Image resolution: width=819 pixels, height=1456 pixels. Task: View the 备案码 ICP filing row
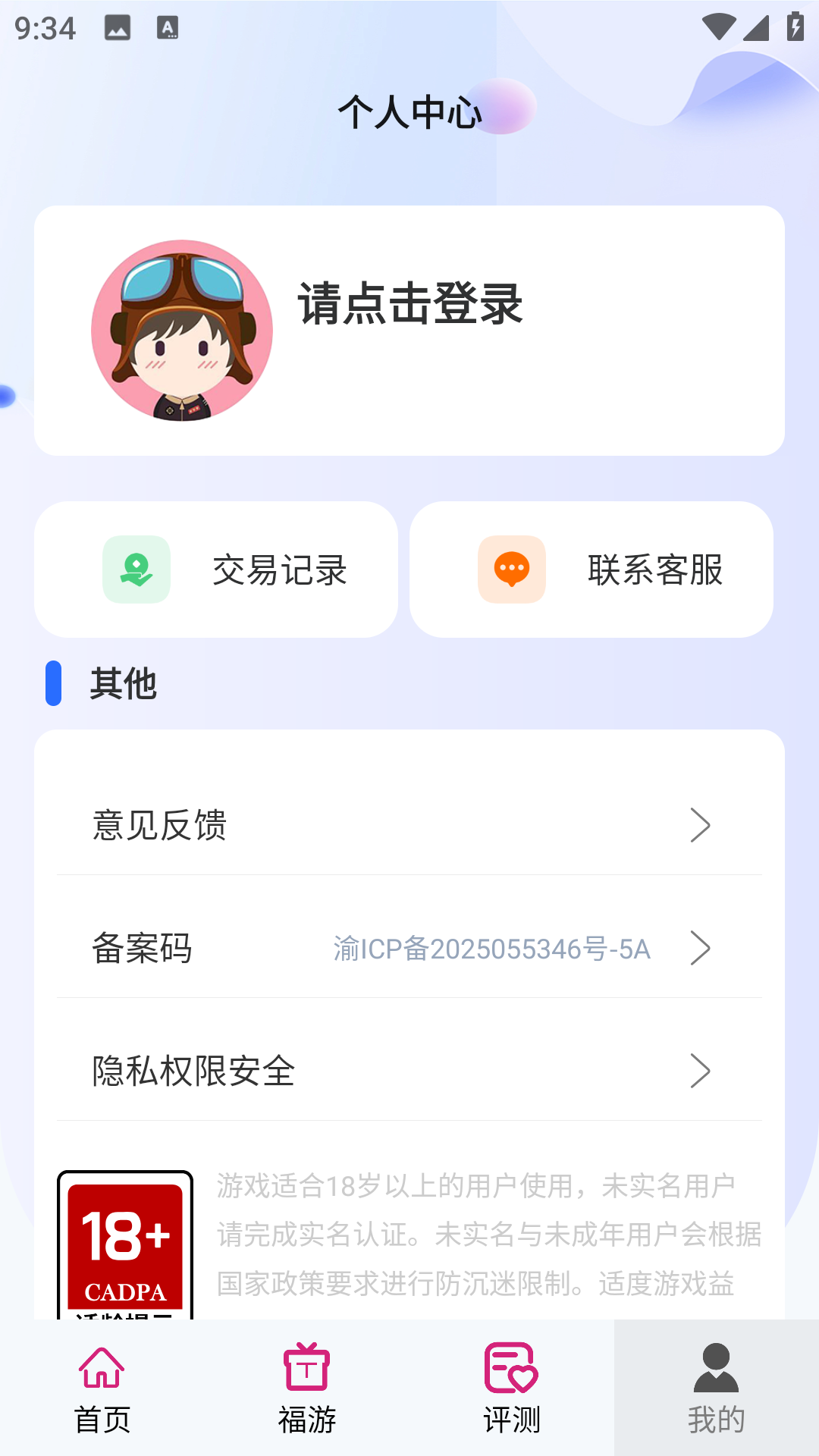point(409,948)
